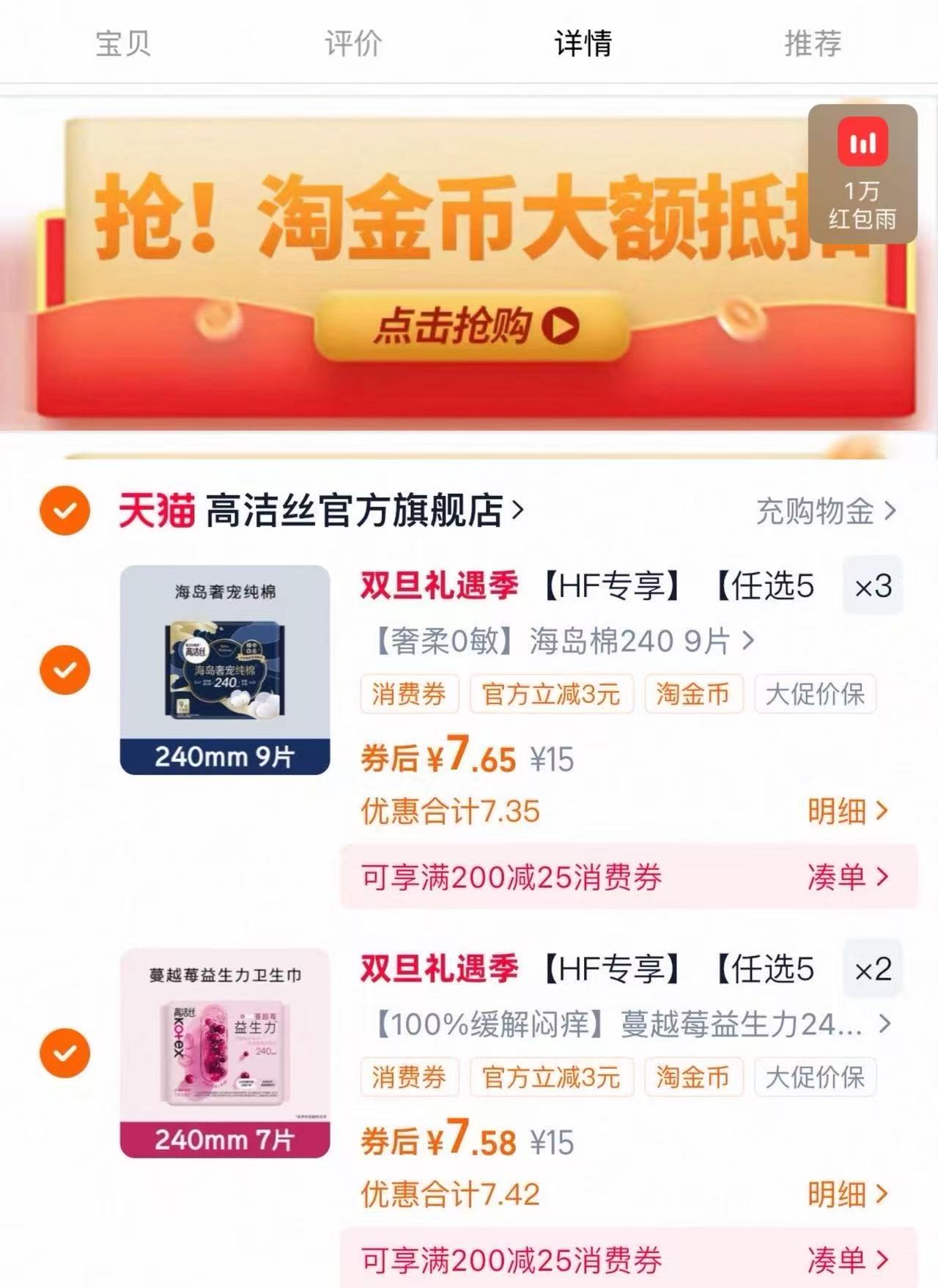The height and width of the screenshot is (1288, 938).
Task: Select the 消费券 tag on 海岛棉 product
Action: click(x=409, y=695)
